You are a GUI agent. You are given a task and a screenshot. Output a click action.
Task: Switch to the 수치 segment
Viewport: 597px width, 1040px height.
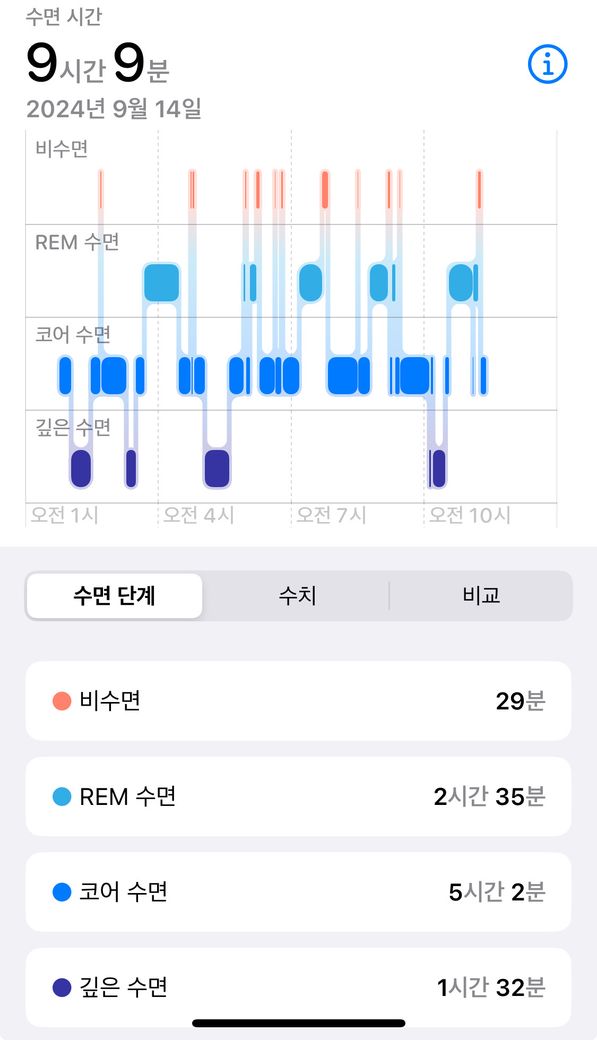(x=297, y=596)
